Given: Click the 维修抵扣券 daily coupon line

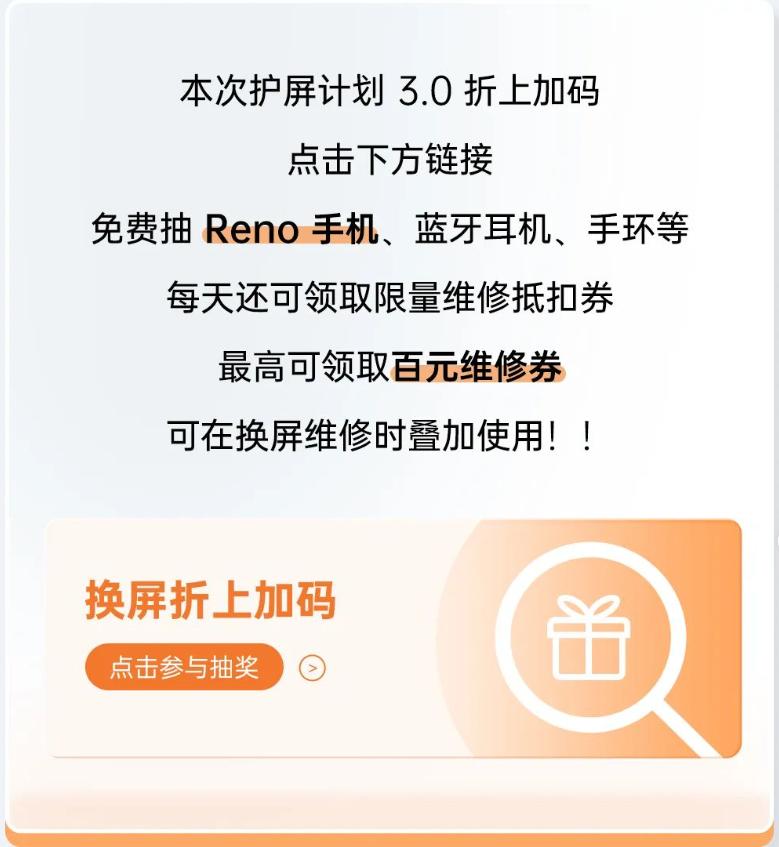Looking at the screenshot, I should [389, 296].
